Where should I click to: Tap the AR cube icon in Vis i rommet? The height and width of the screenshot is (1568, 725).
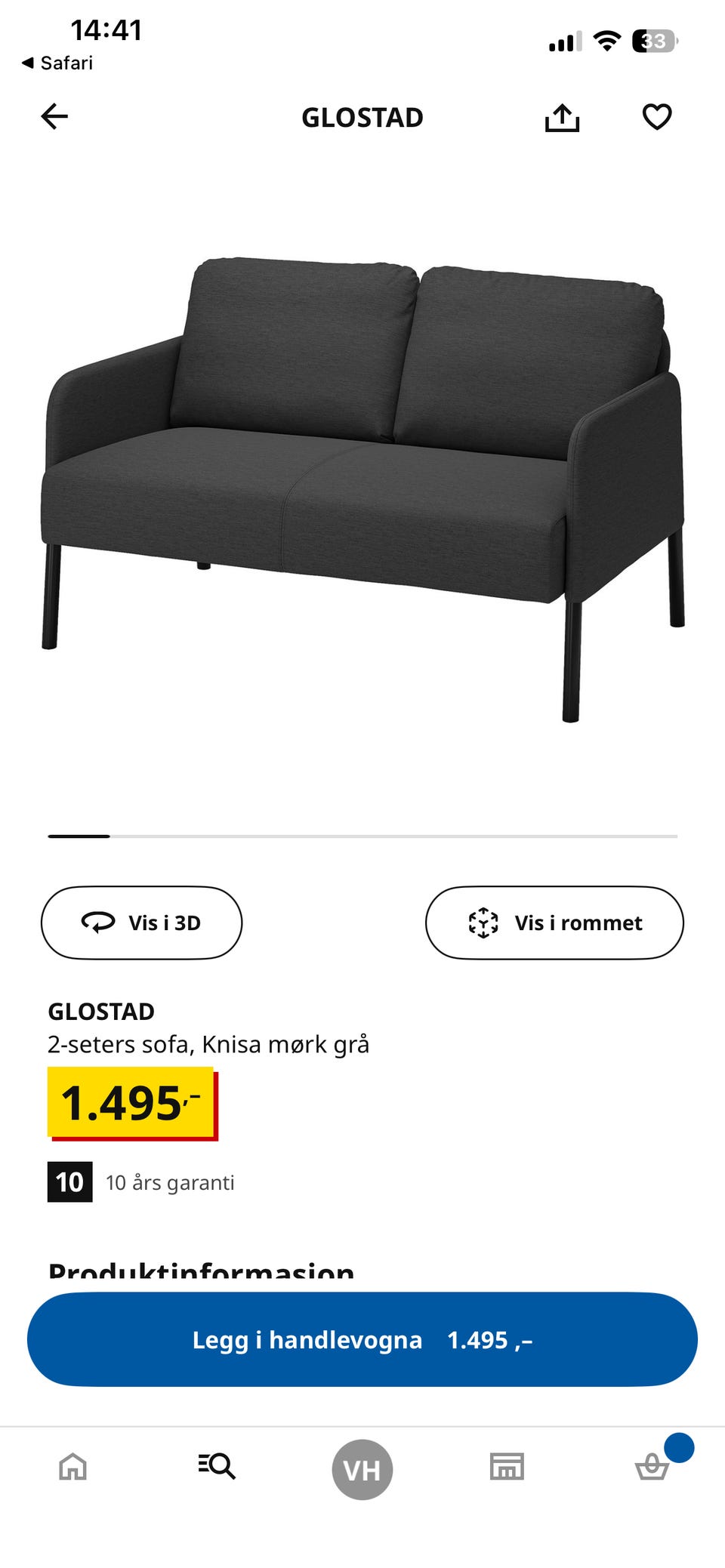pyautogui.click(x=482, y=923)
